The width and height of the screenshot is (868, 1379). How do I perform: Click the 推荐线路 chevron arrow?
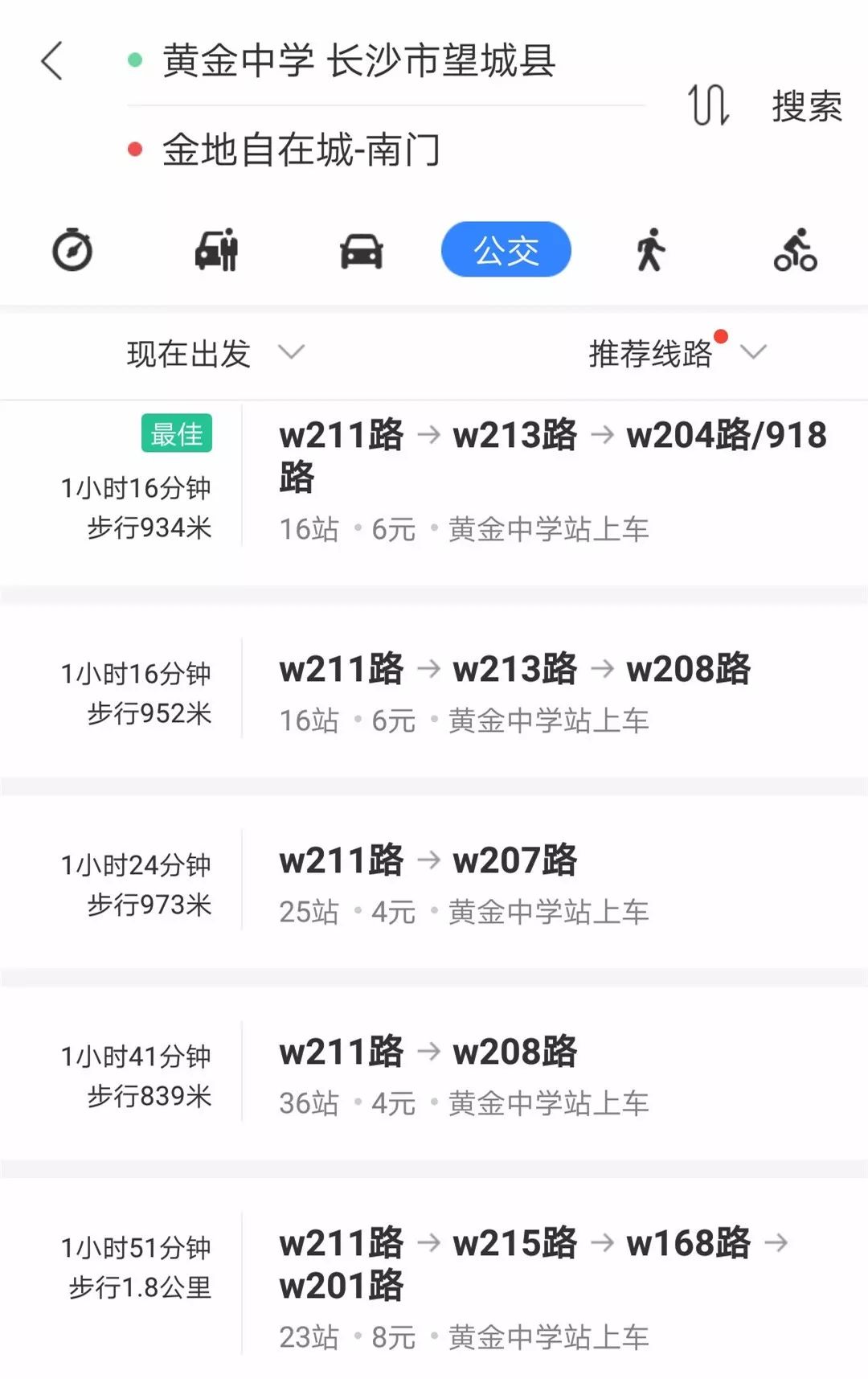point(754,352)
